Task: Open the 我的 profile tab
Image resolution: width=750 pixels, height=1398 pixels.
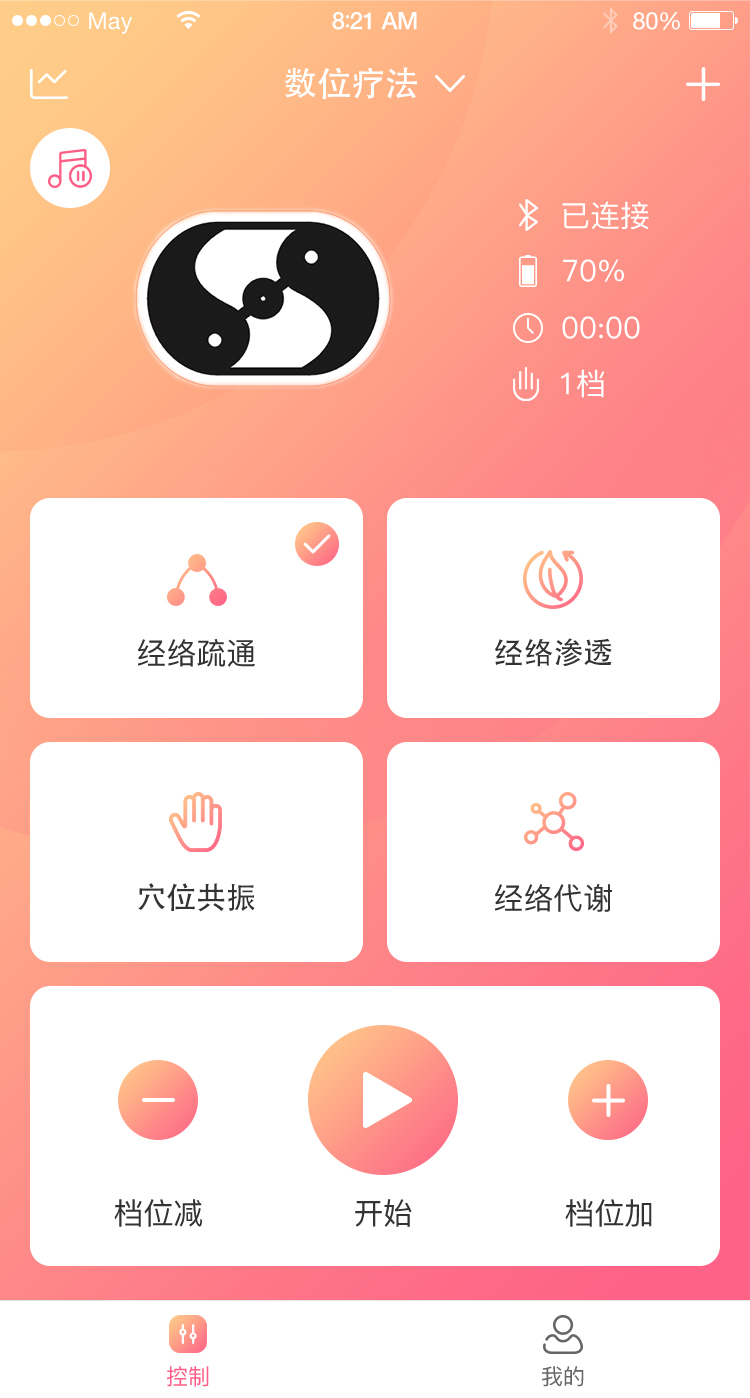Action: (562, 1350)
